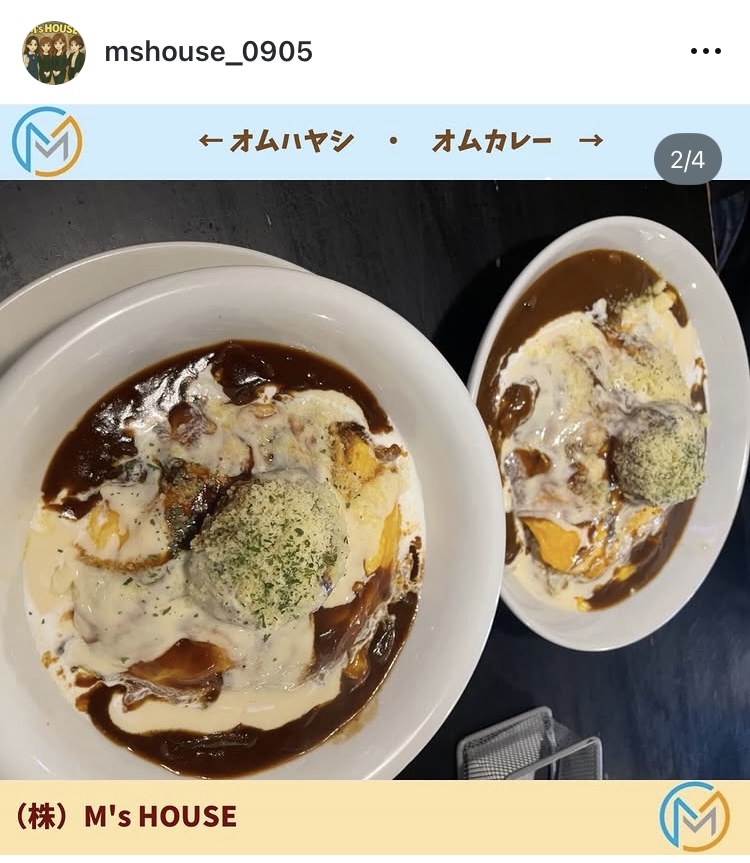Open the post overflow menu
Image resolution: width=750 pixels, height=863 pixels.
tap(705, 52)
